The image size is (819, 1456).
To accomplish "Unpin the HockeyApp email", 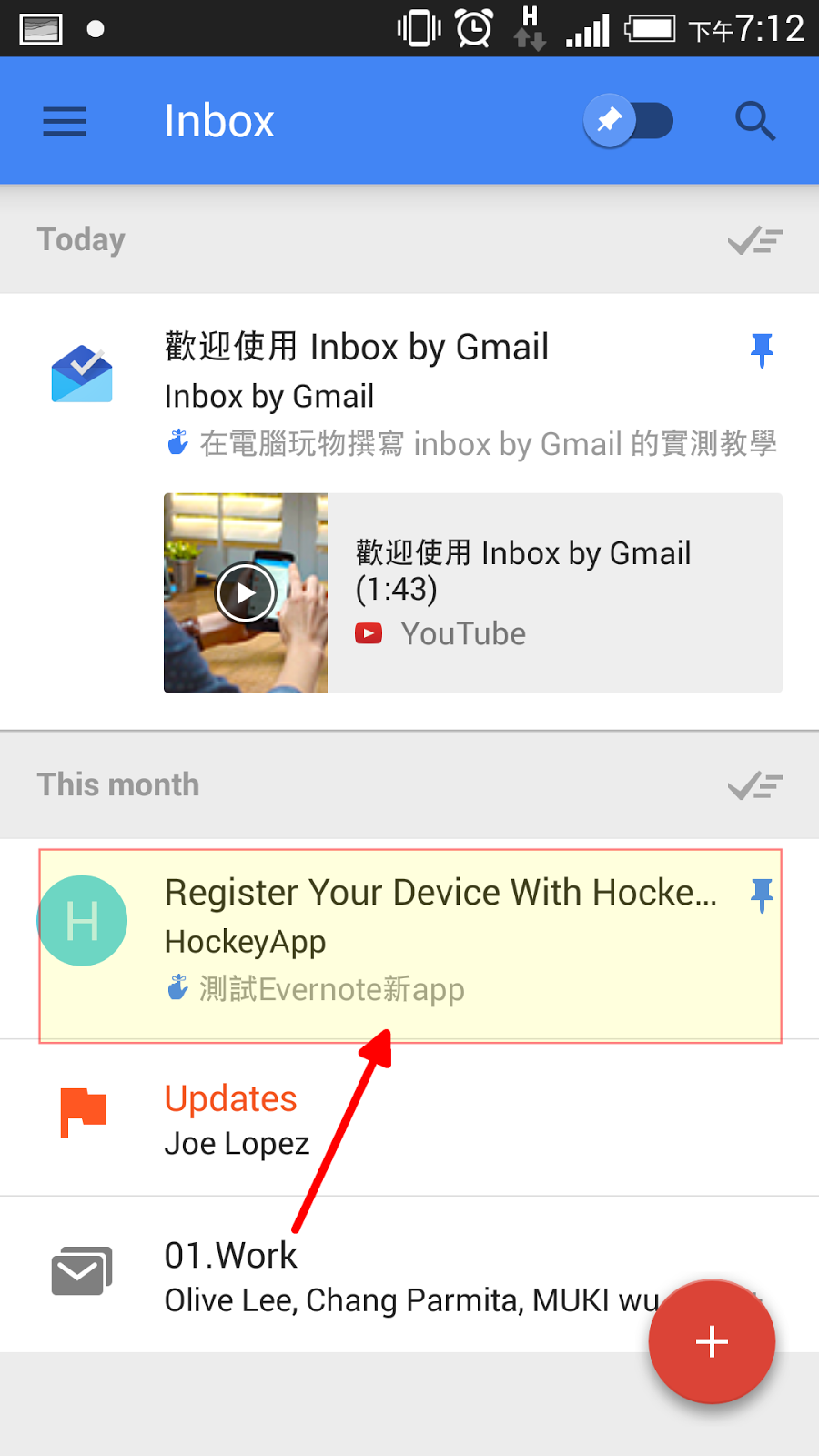I will [x=762, y=895].
